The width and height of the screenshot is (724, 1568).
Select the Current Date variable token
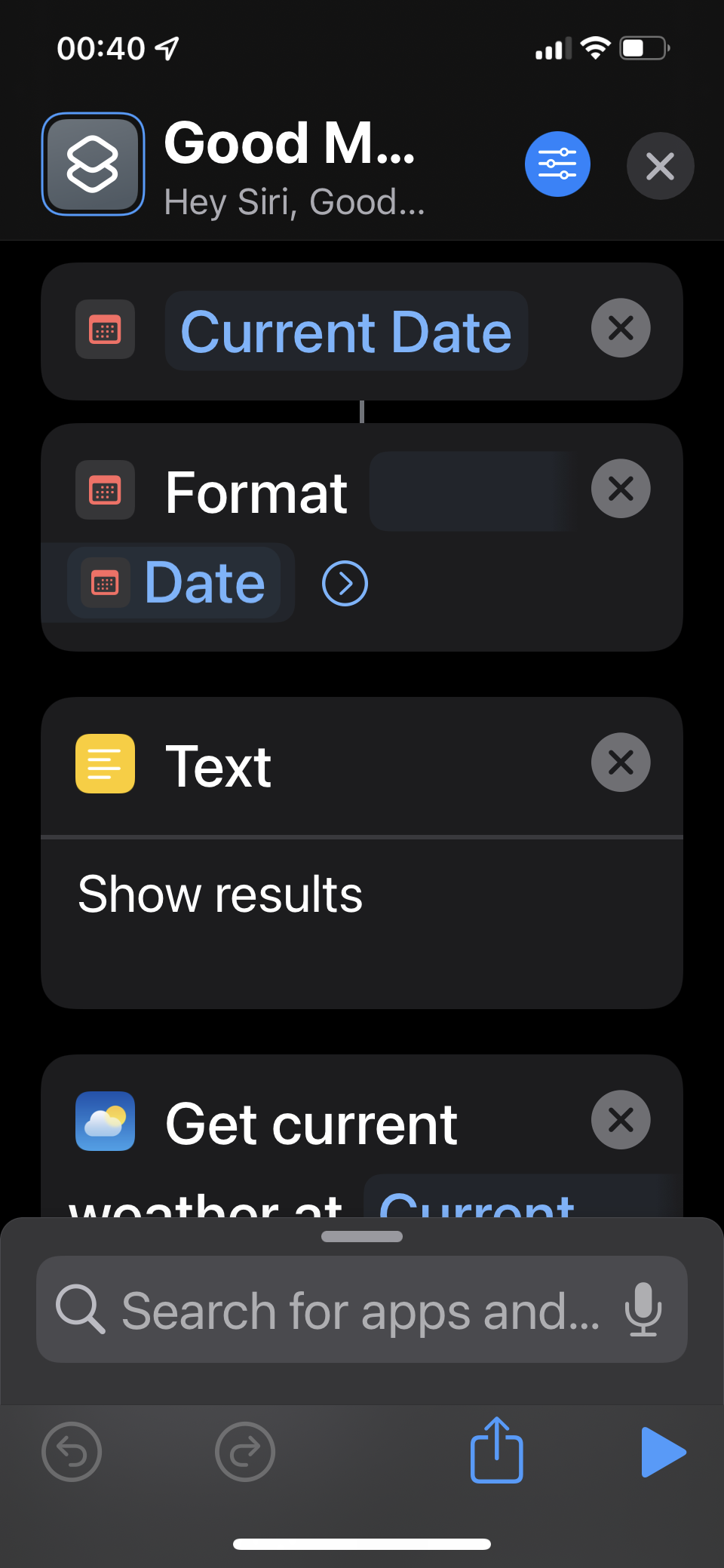pos(346,332)
